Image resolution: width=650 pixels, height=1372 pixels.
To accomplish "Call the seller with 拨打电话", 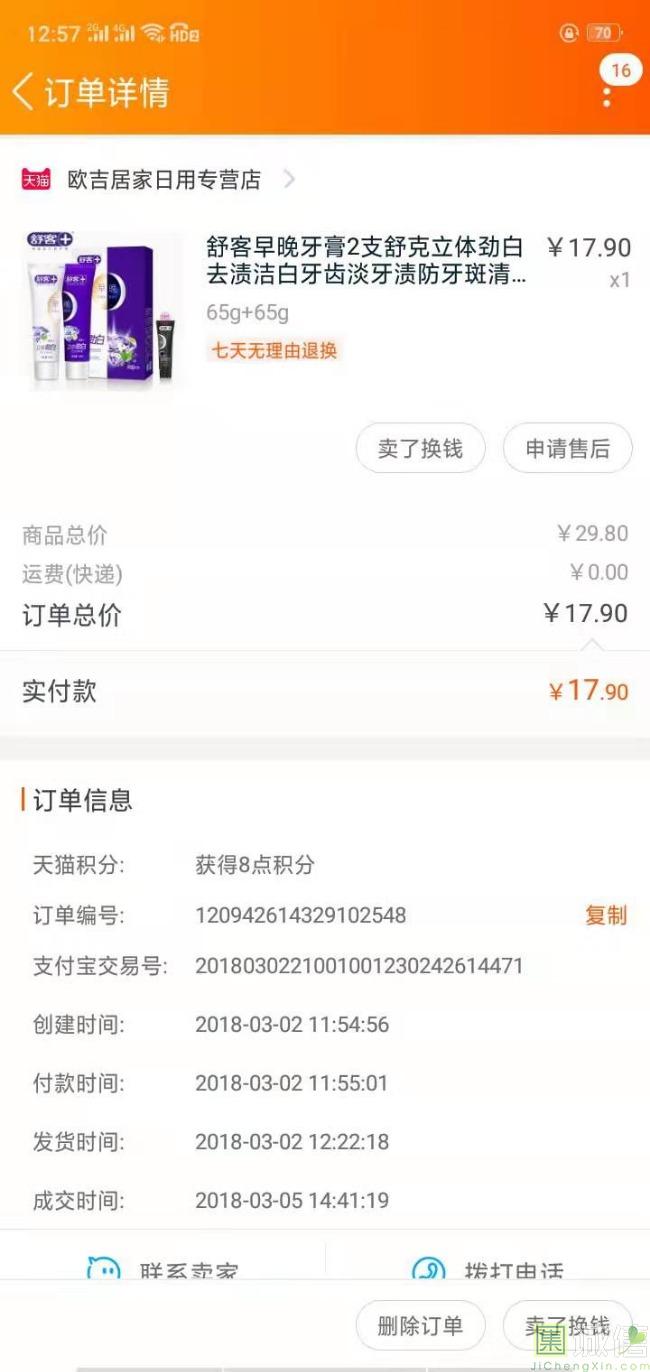I will (x=488, y=1270).
